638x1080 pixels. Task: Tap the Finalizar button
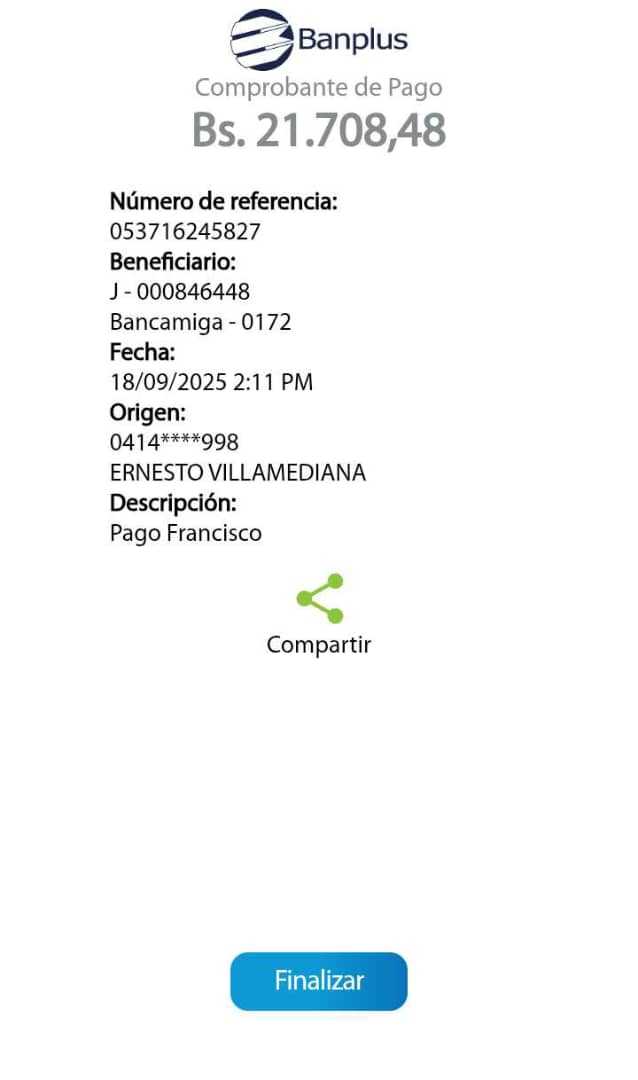(319, 981)
